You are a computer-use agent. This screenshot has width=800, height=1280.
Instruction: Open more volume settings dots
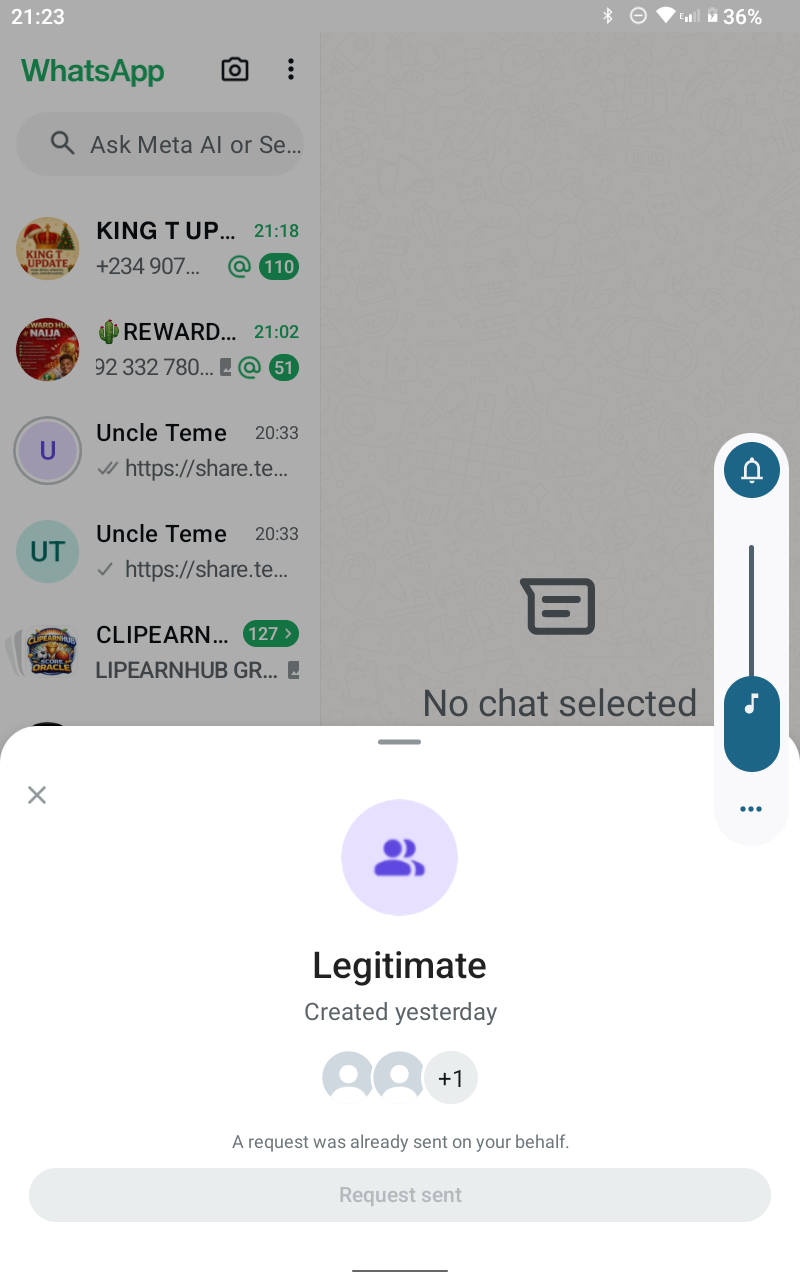tap(751, 809)
